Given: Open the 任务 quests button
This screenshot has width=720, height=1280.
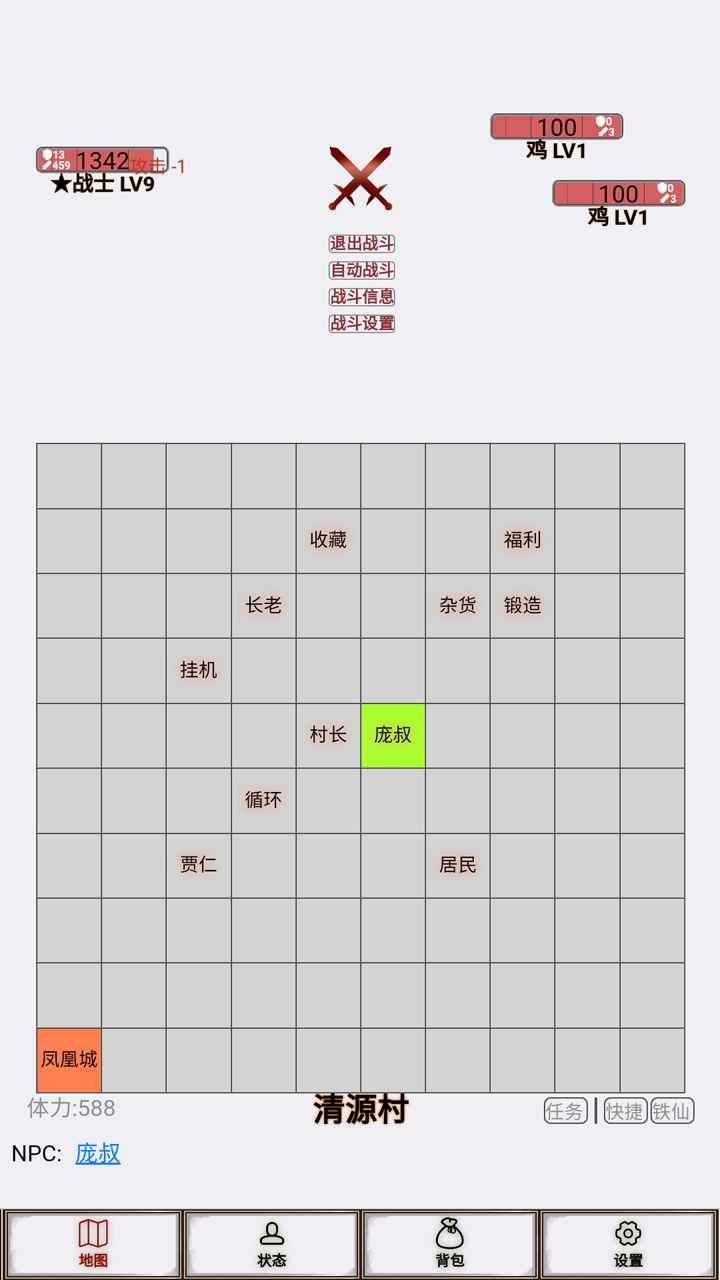Looking at the screenshot, I should (x=565, y=1111).
